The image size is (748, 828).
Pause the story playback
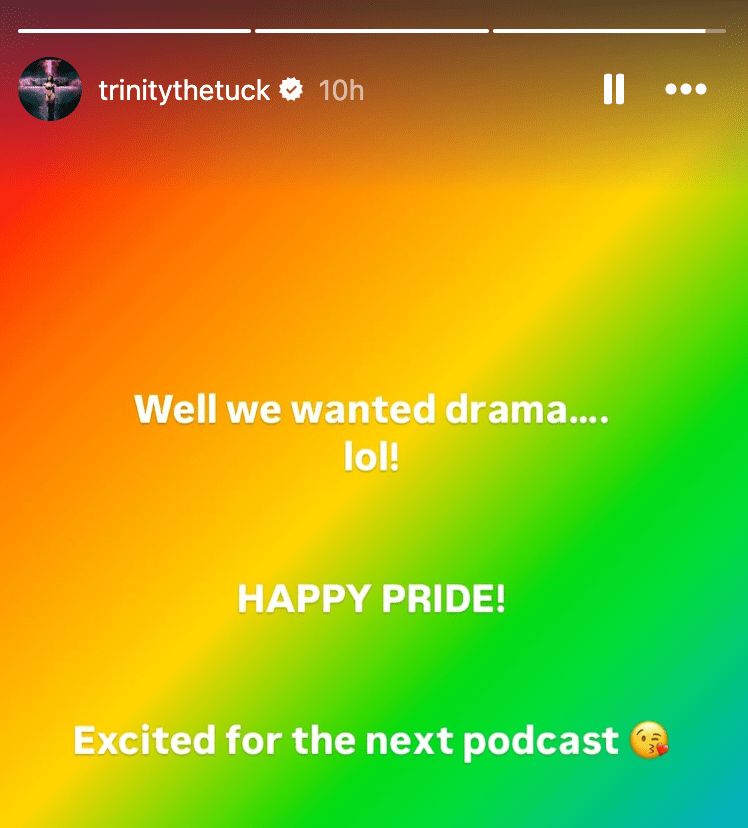pos(614,90)
